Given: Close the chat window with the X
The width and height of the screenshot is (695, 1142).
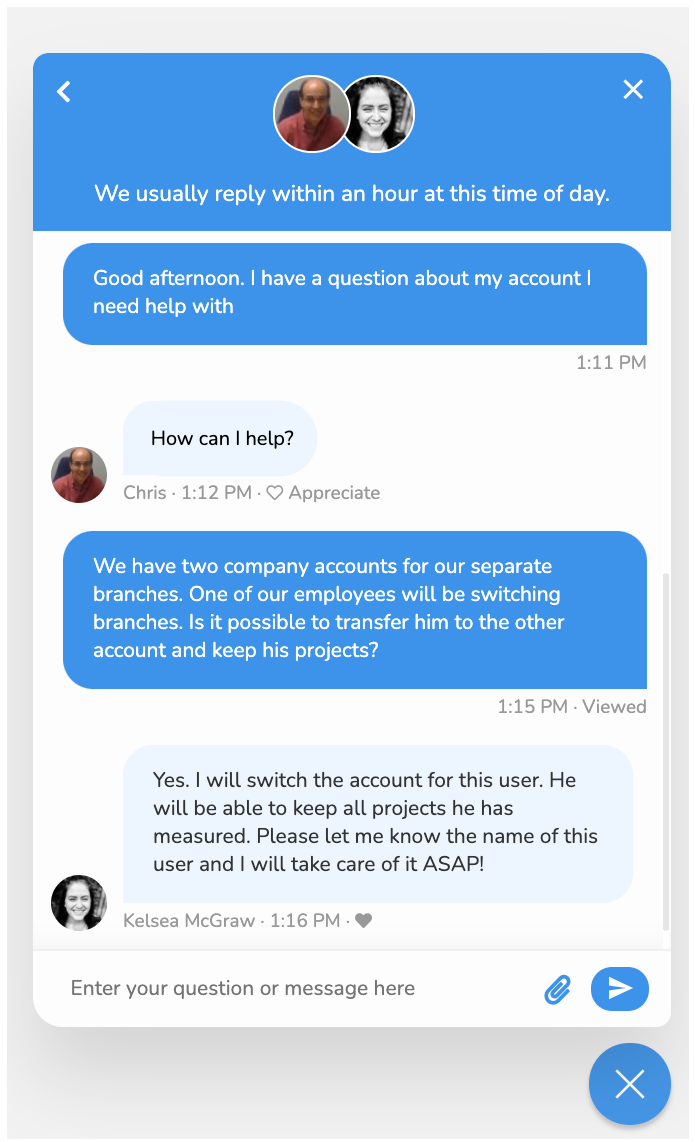Looking at the screenshot, I should (633, 90).
